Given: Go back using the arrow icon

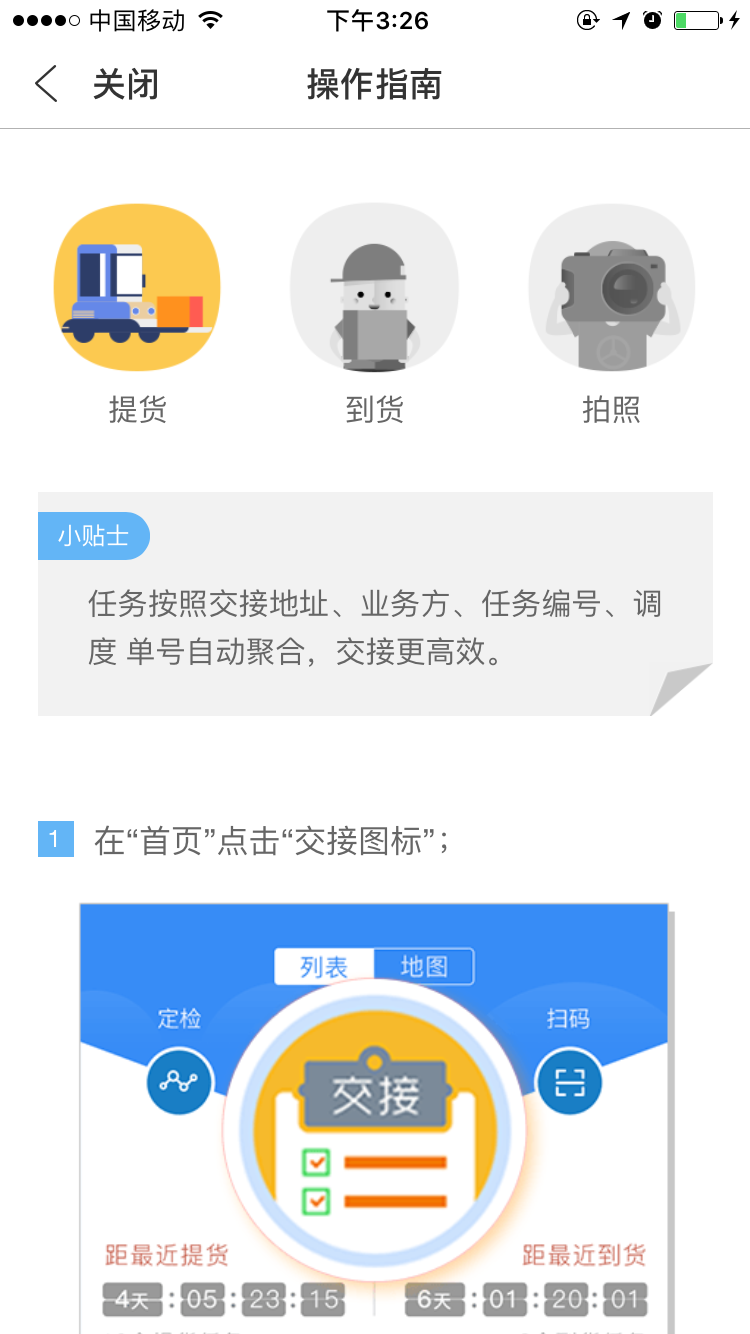Looking at the screenshot, I should 46,84.
